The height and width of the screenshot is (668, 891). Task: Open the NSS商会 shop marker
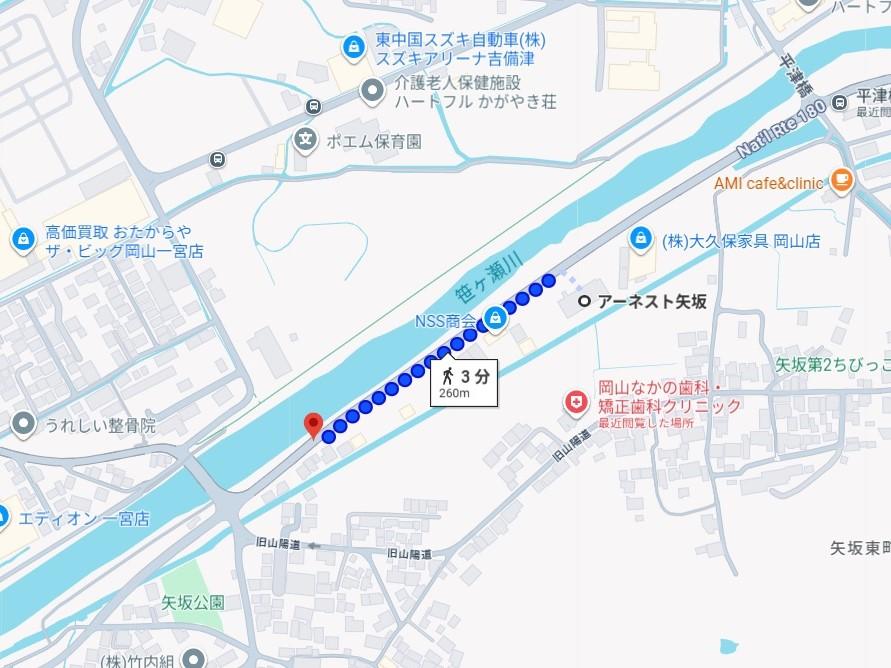(494, 320)
